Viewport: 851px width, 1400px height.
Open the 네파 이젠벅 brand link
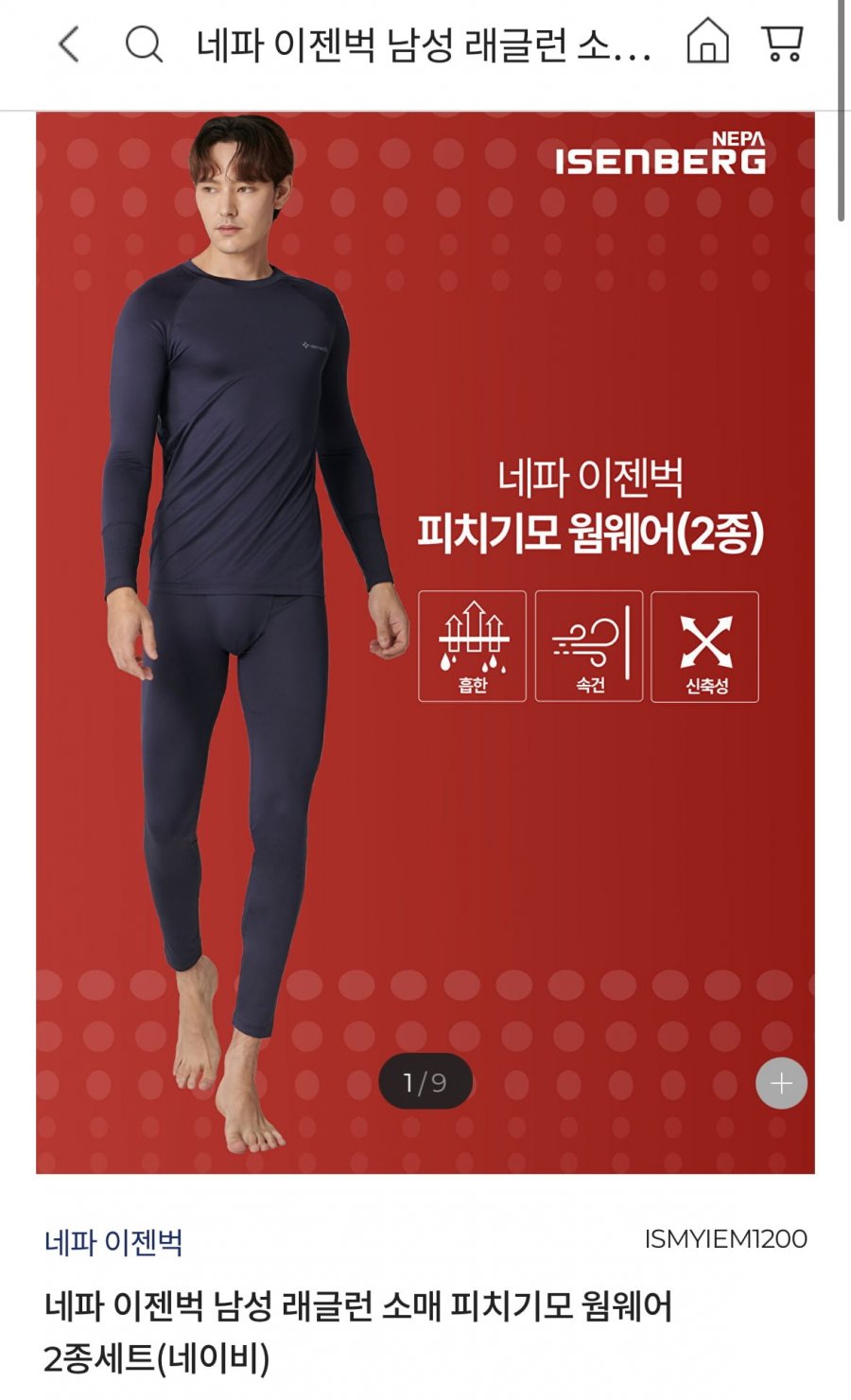[113, 1241]
